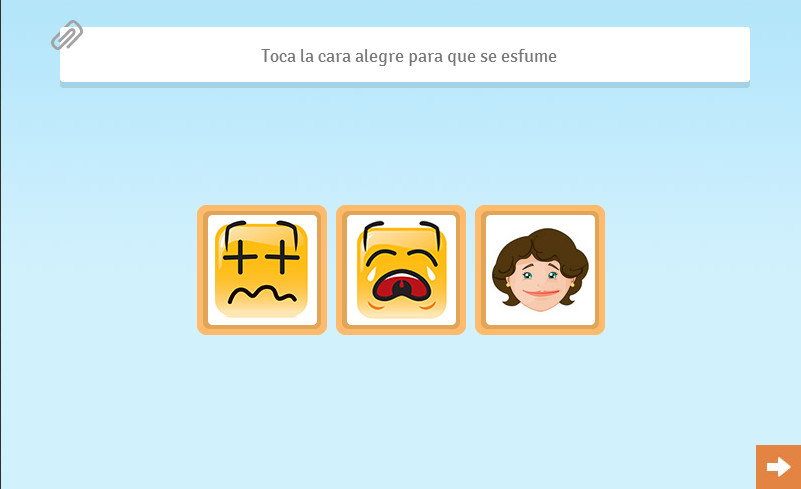Tap the smiling woman's happy face card
This screenshot has height=489, width=801.
click(540, 270)
